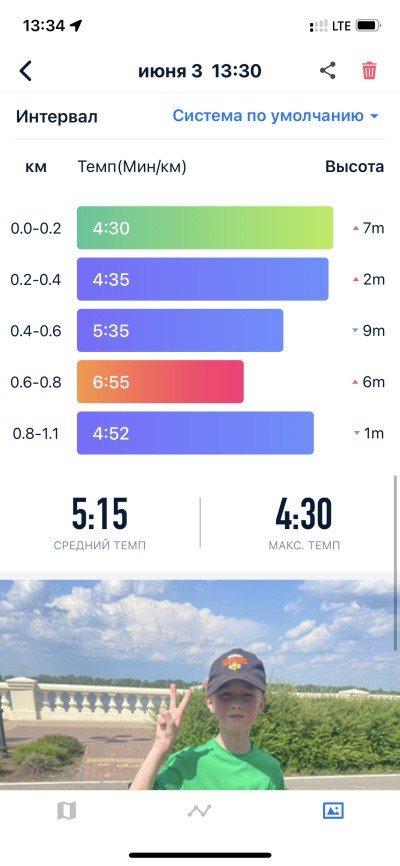Delete this workout with trash icon
The width and height of the screenshot is (400, 866).
pyautogui.click(x=369, y=71)
